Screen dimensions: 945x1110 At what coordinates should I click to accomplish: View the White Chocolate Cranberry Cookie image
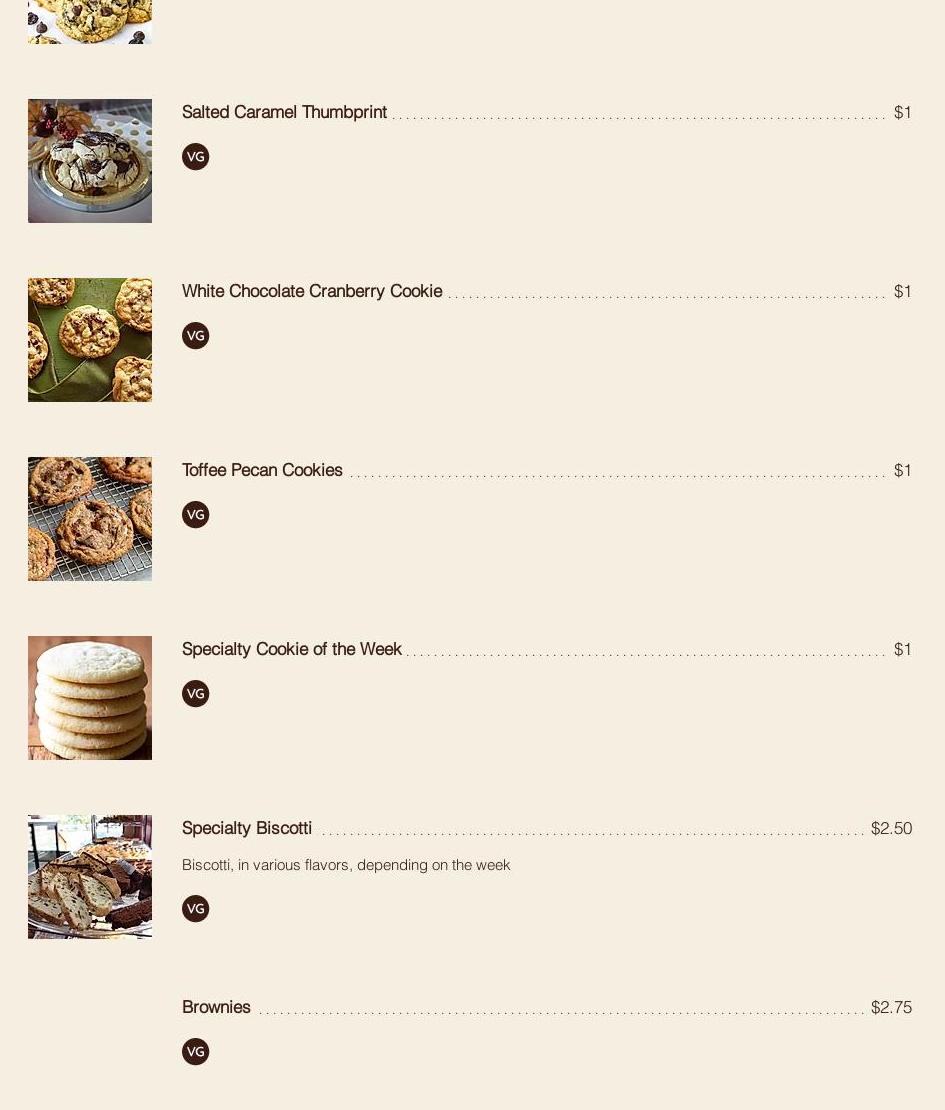[90, 340]
